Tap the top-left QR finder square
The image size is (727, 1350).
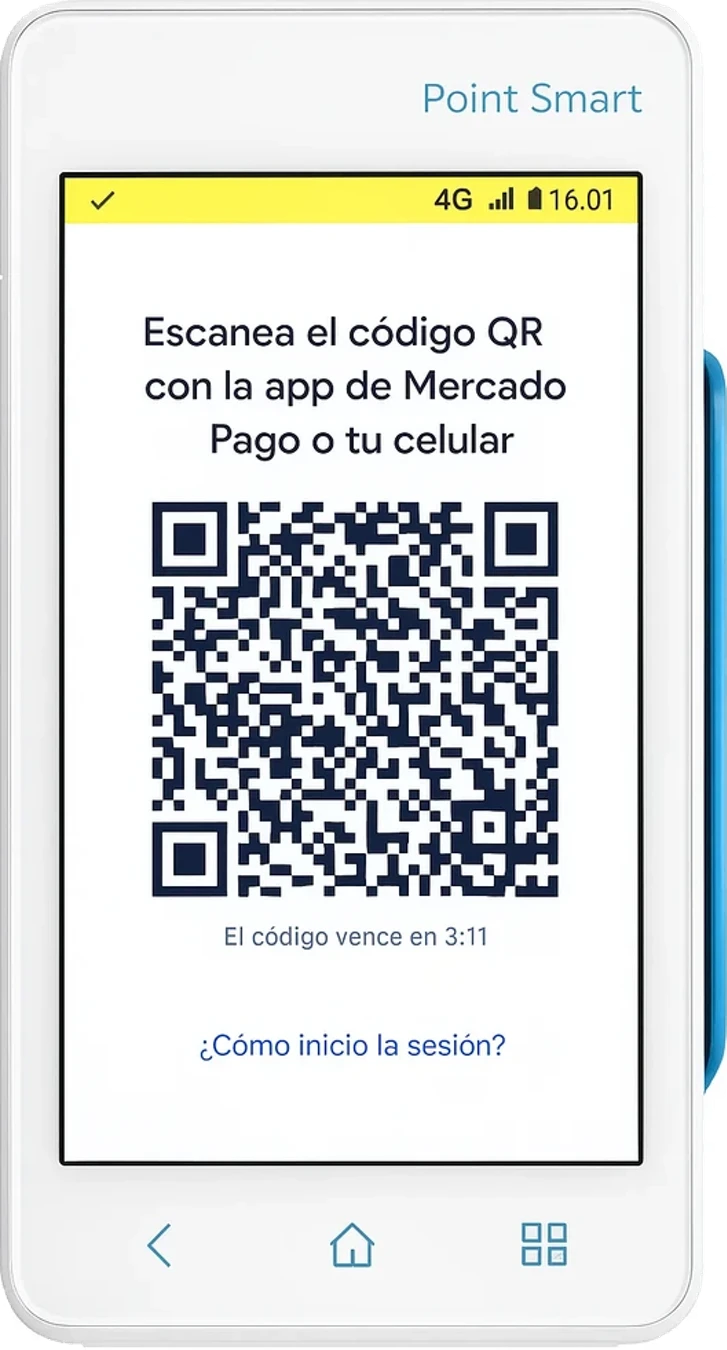point(190,539)
